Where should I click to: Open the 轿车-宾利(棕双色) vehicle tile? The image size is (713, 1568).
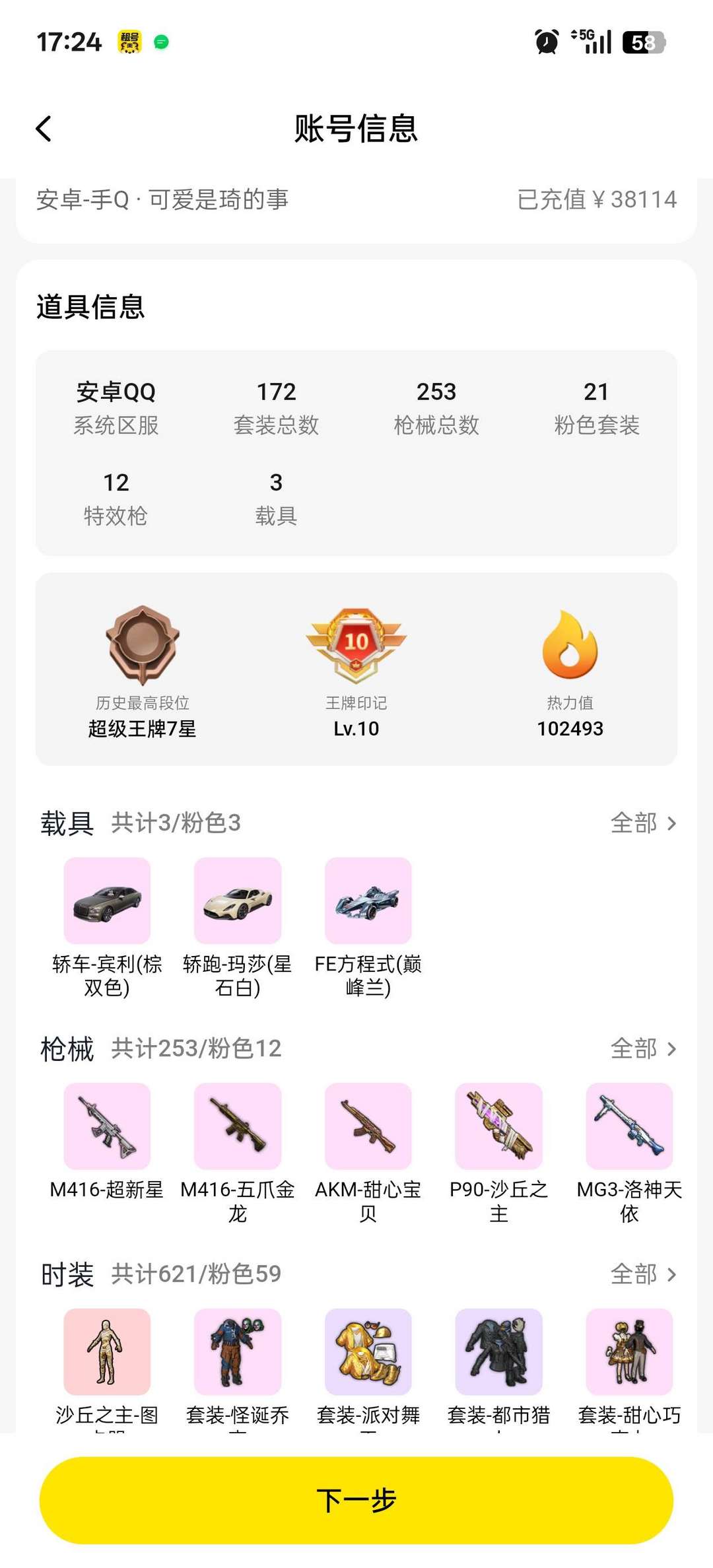(x=107, y=901)
